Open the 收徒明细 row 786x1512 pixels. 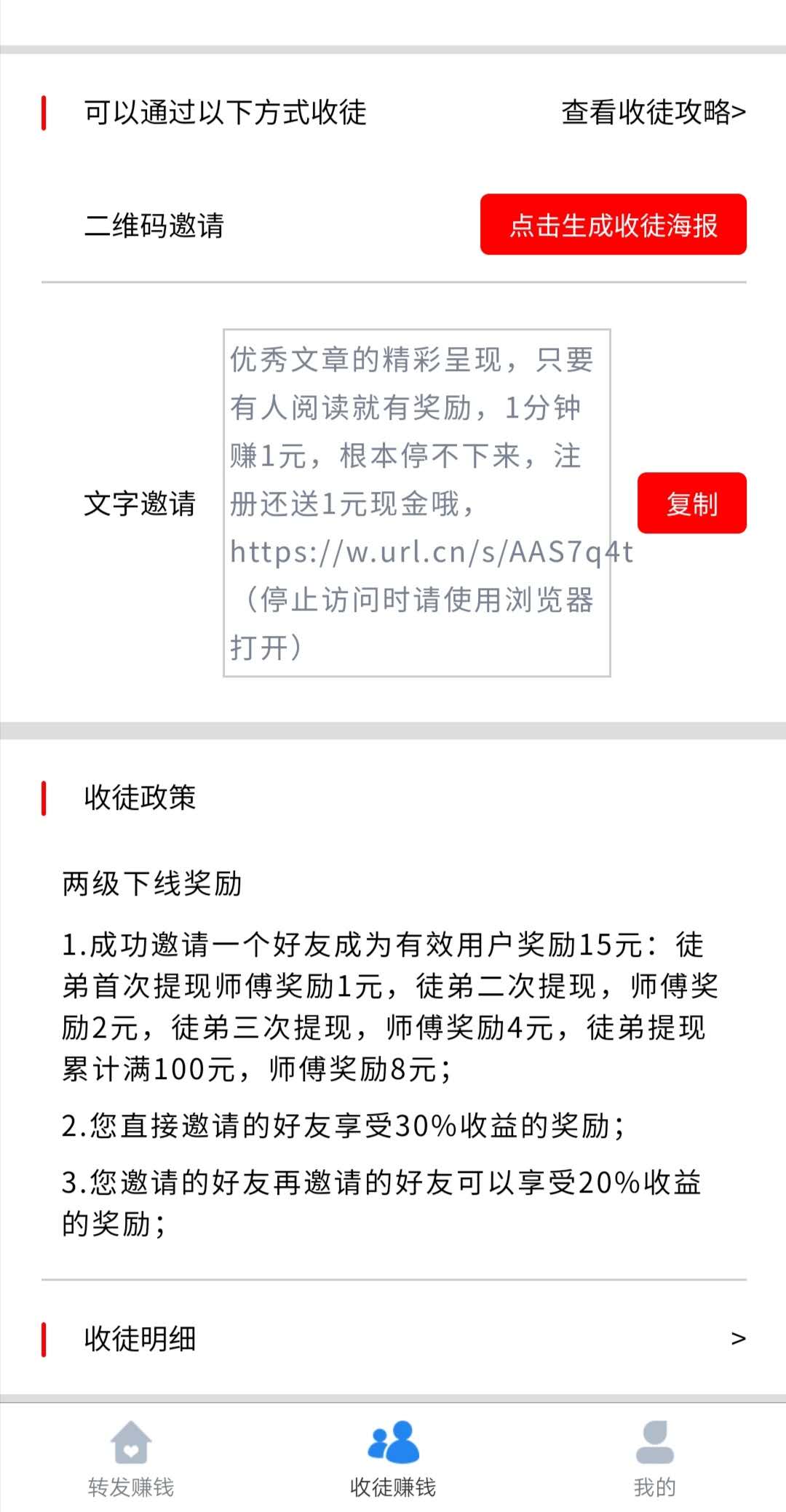tap(394, 1338)
